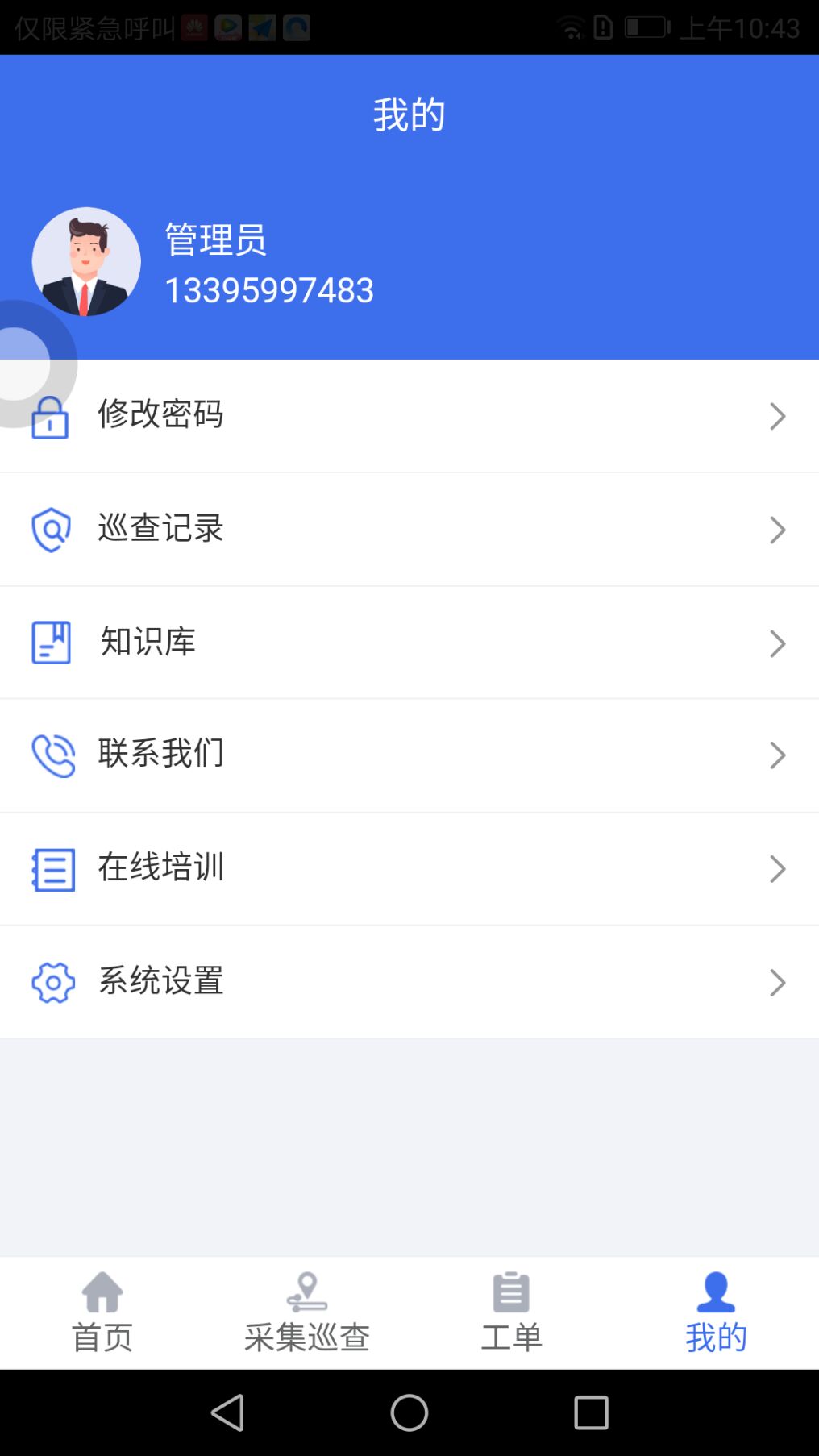Screen dimensions: 819x1456
Task: Select the phone number 13395997483
Action: click(269, 291)
